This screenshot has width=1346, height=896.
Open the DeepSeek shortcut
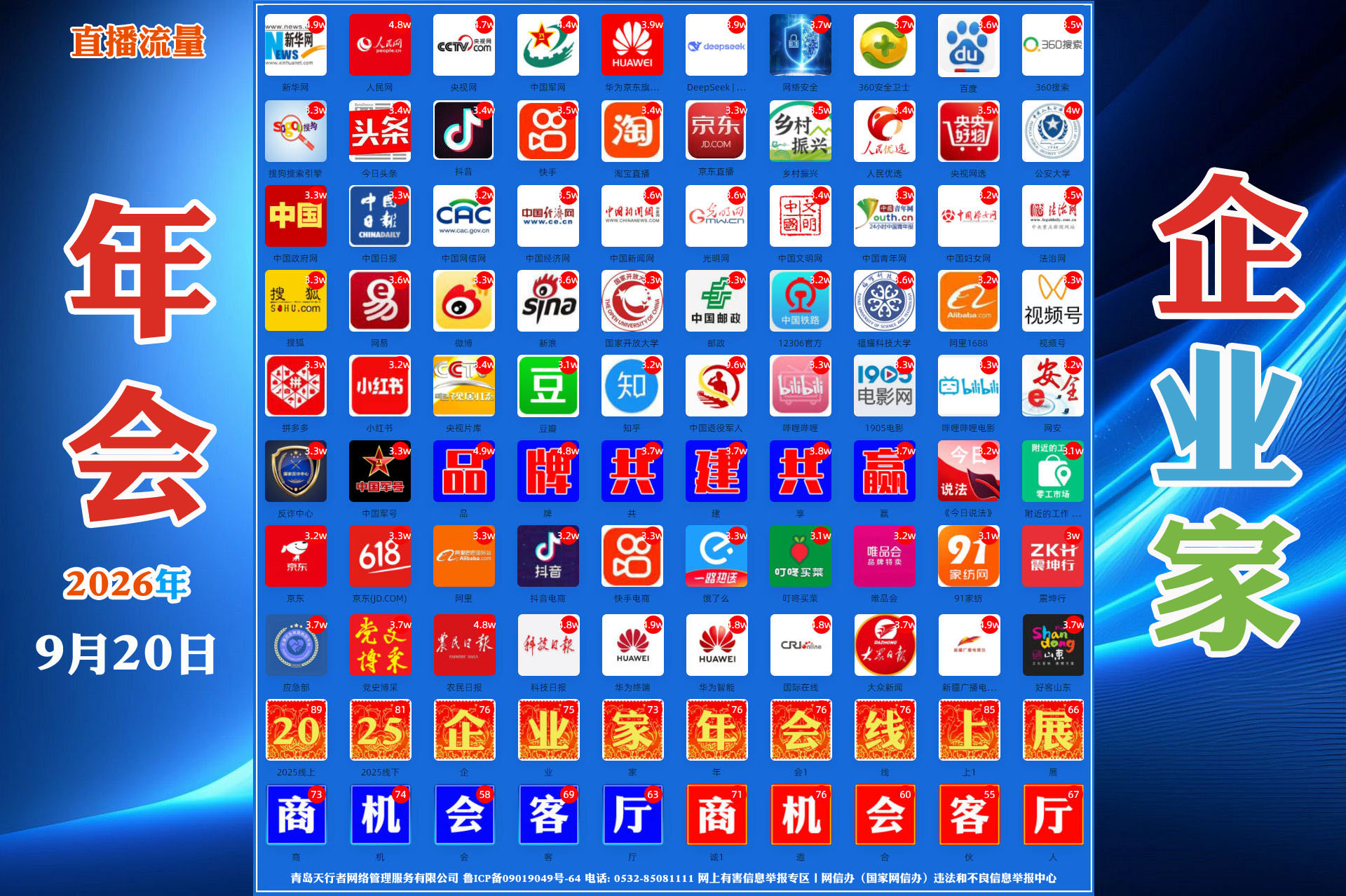click(716, 45)
